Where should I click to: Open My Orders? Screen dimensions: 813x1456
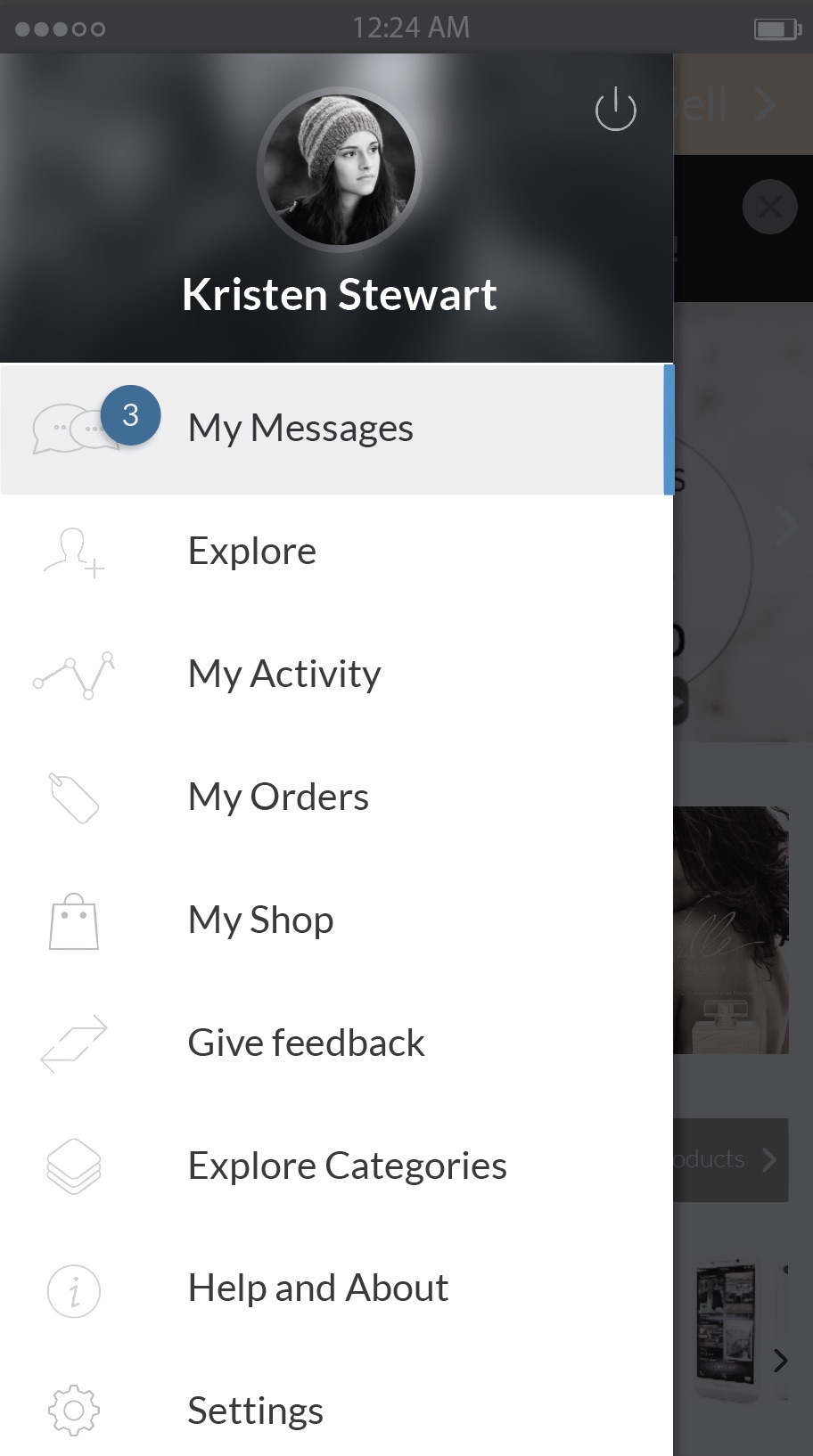click(278, 798)
